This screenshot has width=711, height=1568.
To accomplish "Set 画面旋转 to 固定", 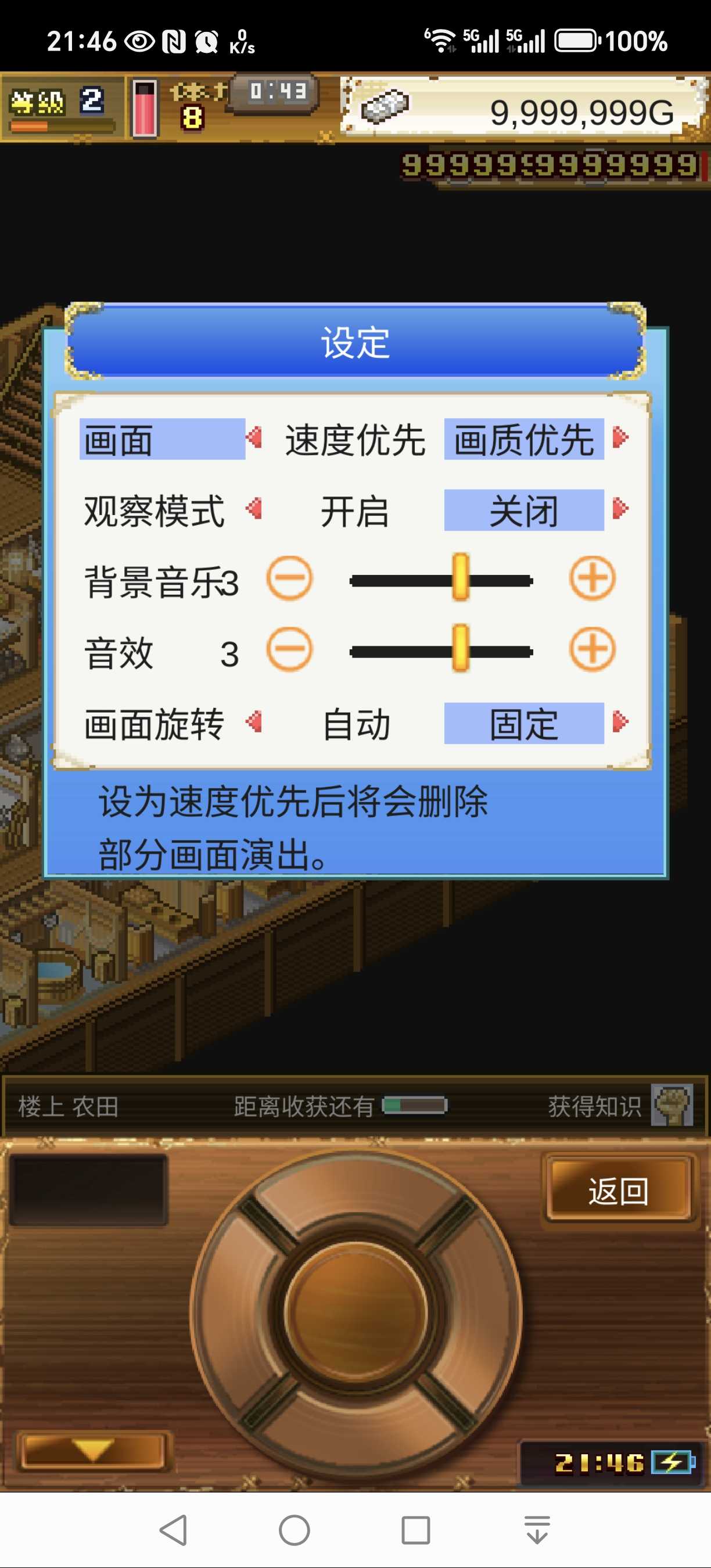I will click(x=523, y=724).
